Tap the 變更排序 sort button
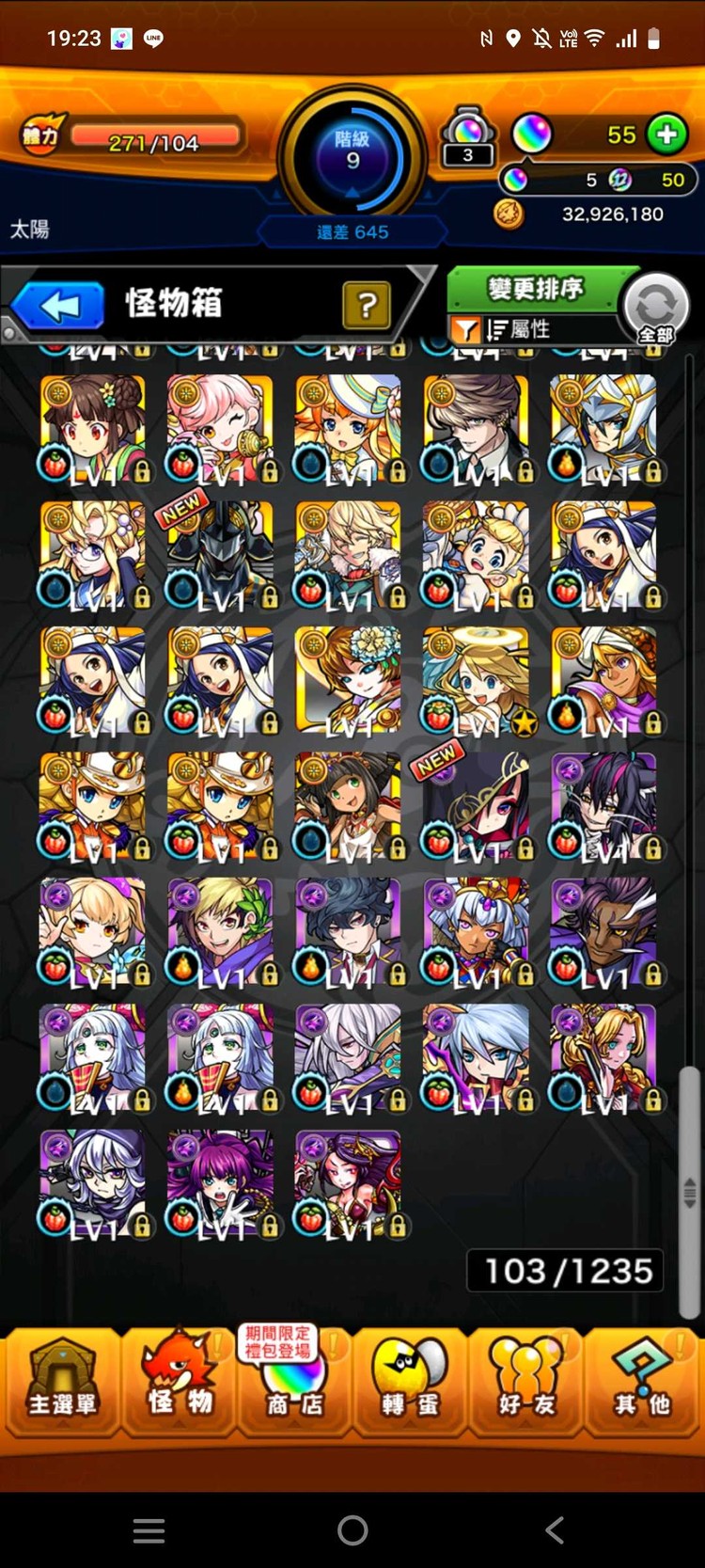 click(x=534, y=288)
